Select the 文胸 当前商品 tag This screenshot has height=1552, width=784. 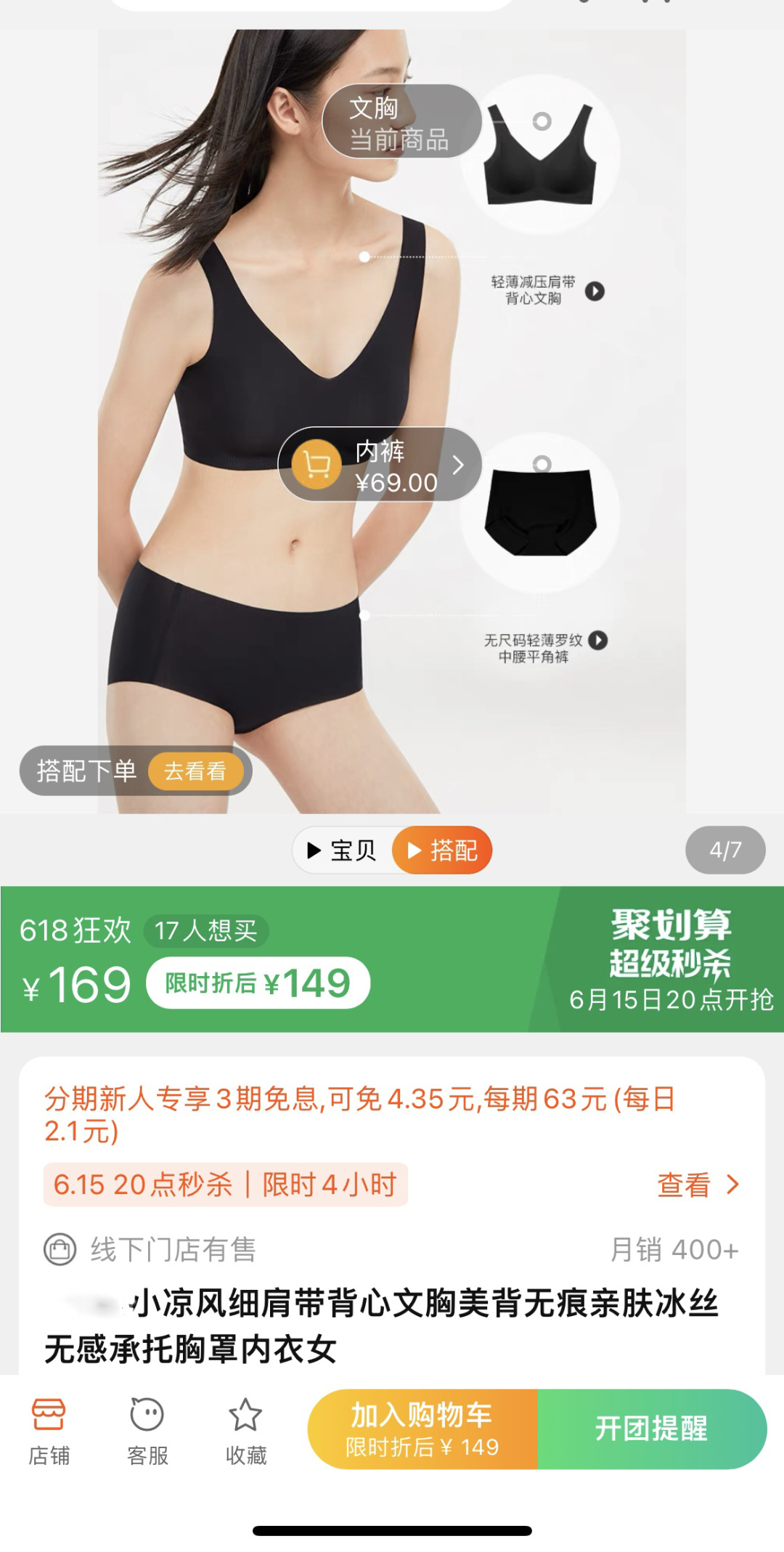point(401,121)
